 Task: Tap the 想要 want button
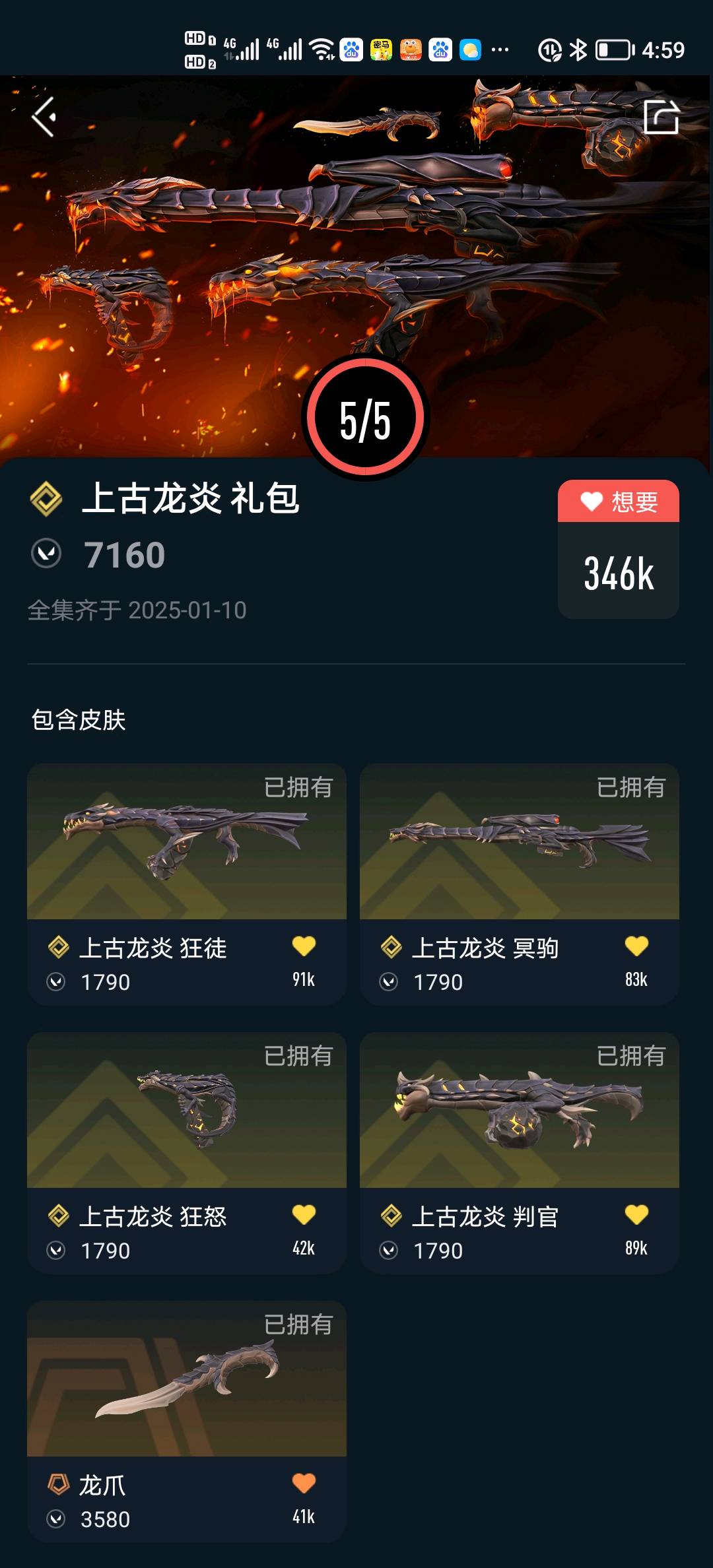click(x=619, y=502)
